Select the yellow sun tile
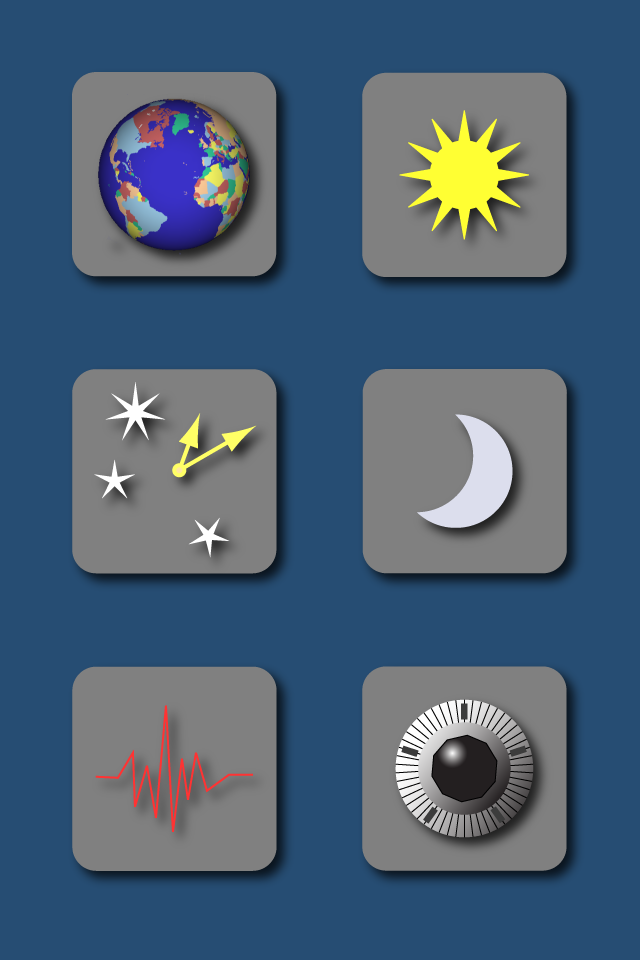Viewport: 640px width, 960px height. (464, 174)
